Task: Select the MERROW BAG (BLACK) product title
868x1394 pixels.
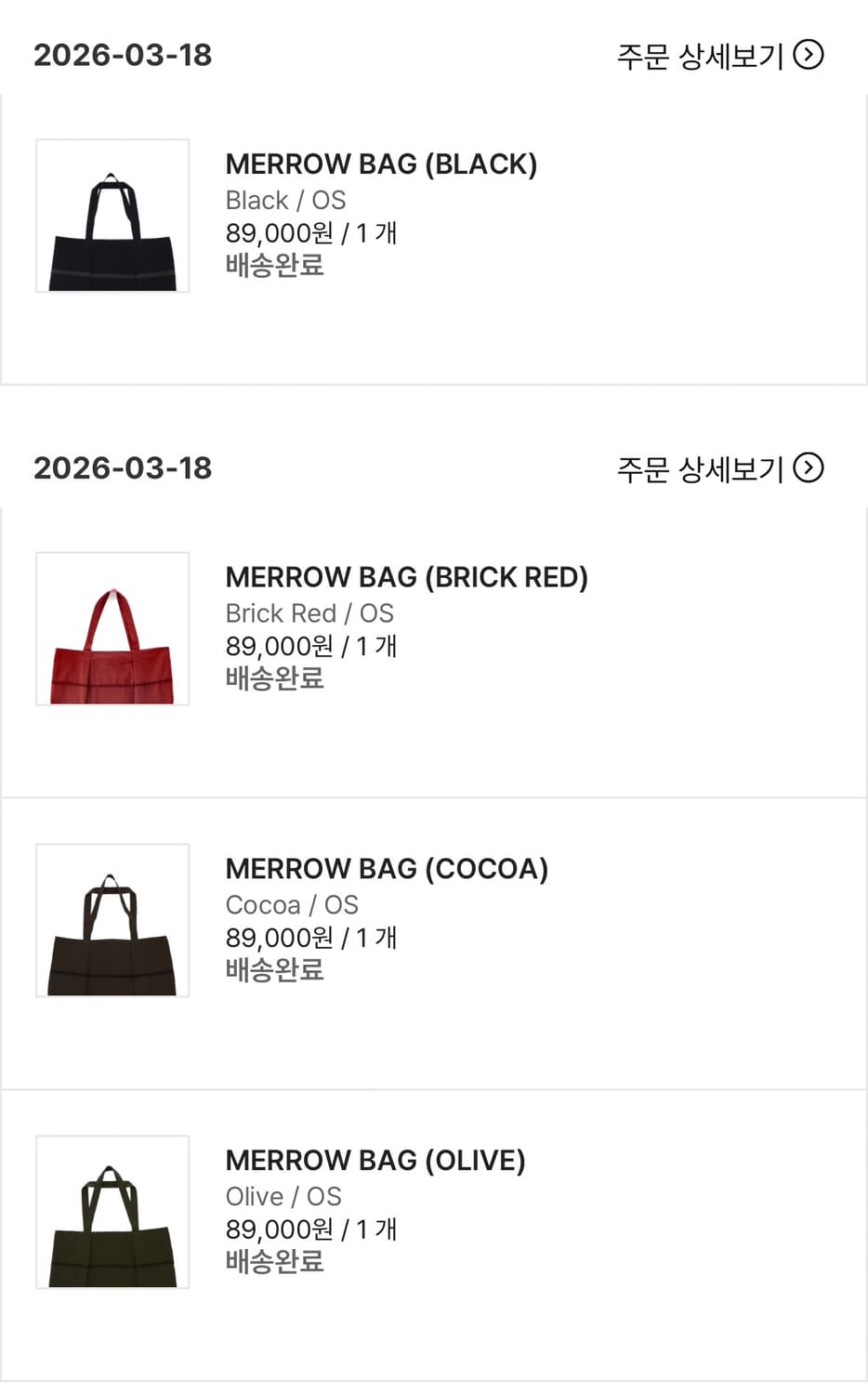Action: [x=382, y=164]
